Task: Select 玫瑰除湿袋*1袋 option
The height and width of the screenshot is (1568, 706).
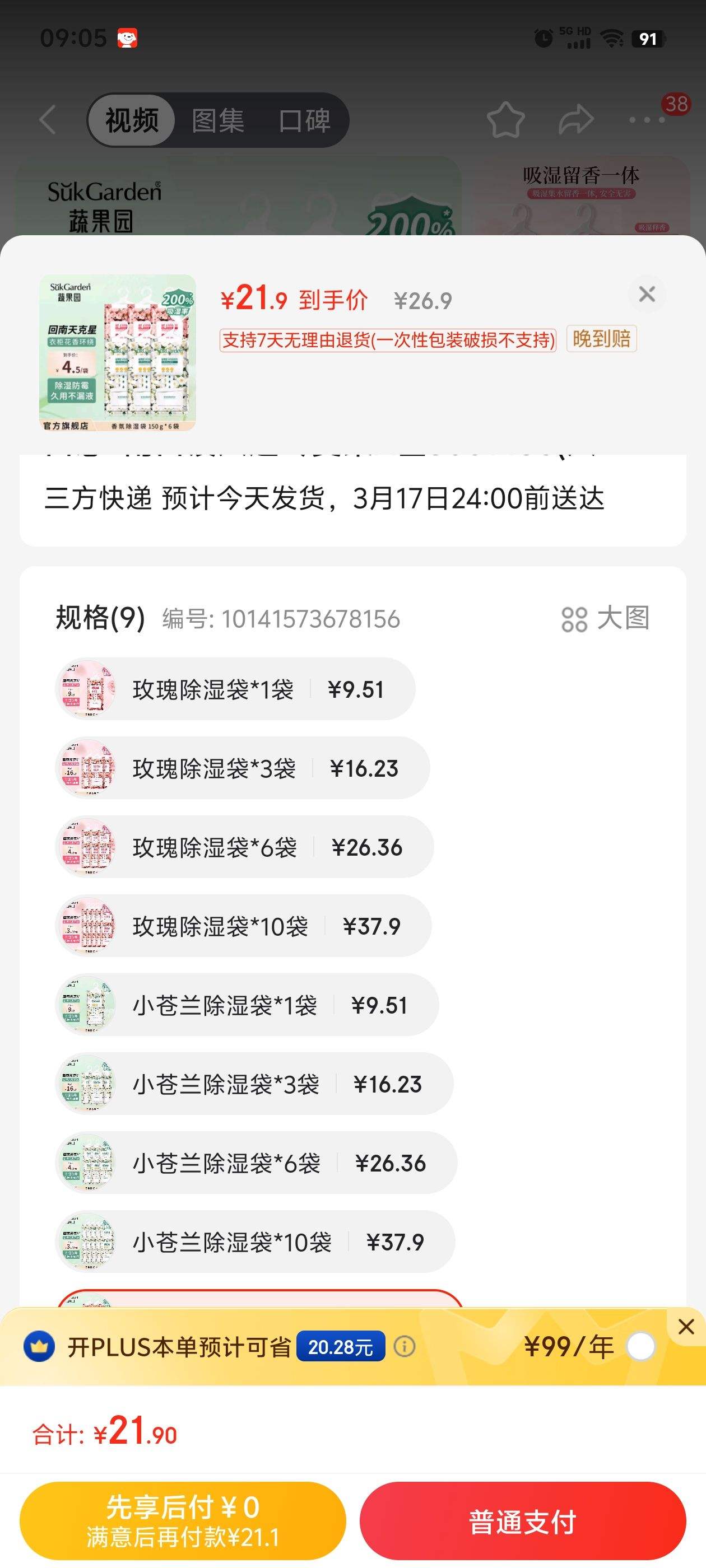Action: [236, 689]
